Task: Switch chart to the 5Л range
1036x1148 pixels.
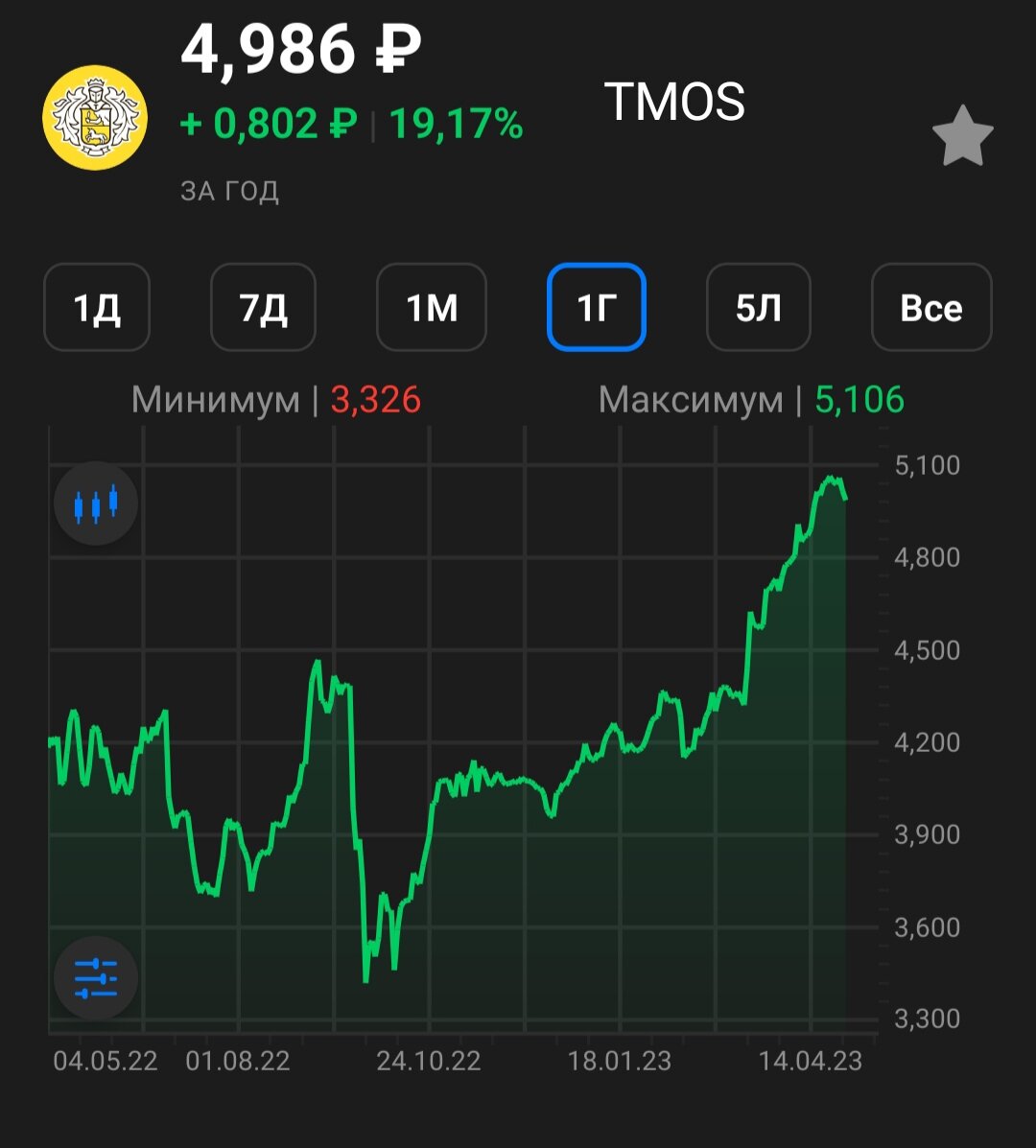Action: [759, 308]
